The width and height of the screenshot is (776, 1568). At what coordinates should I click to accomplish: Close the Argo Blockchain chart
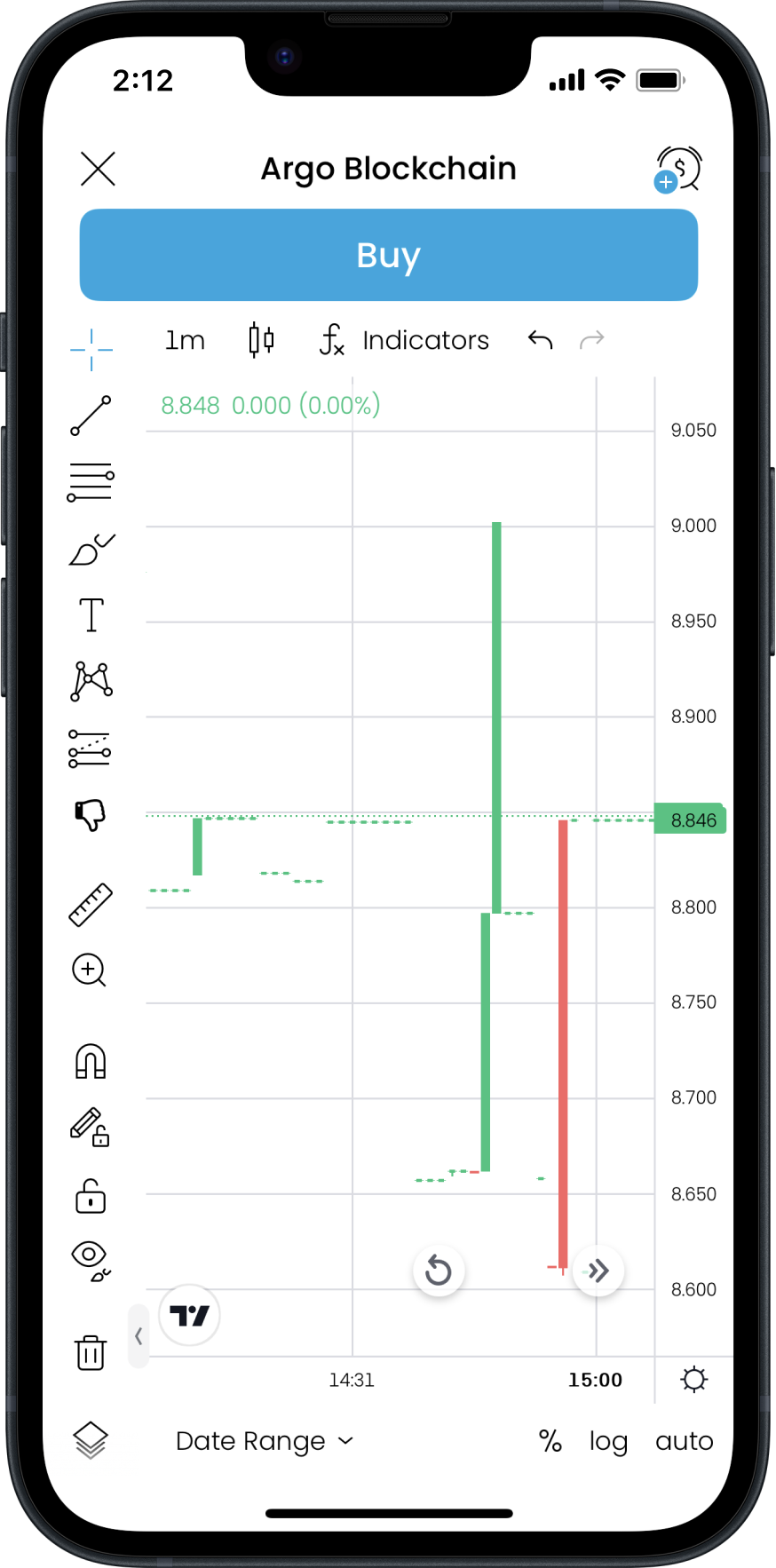point(98,169)
